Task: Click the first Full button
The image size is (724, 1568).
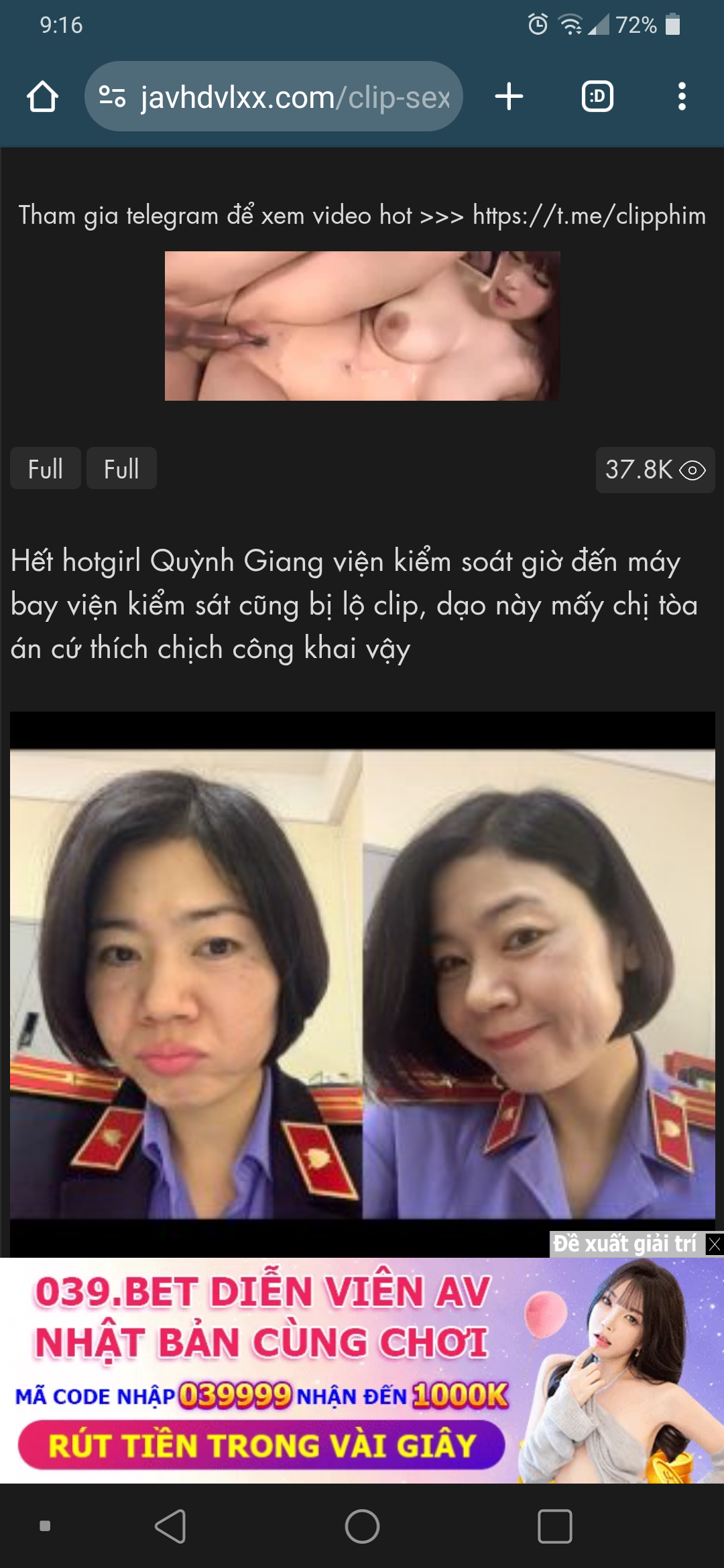Action: (44, 468)
